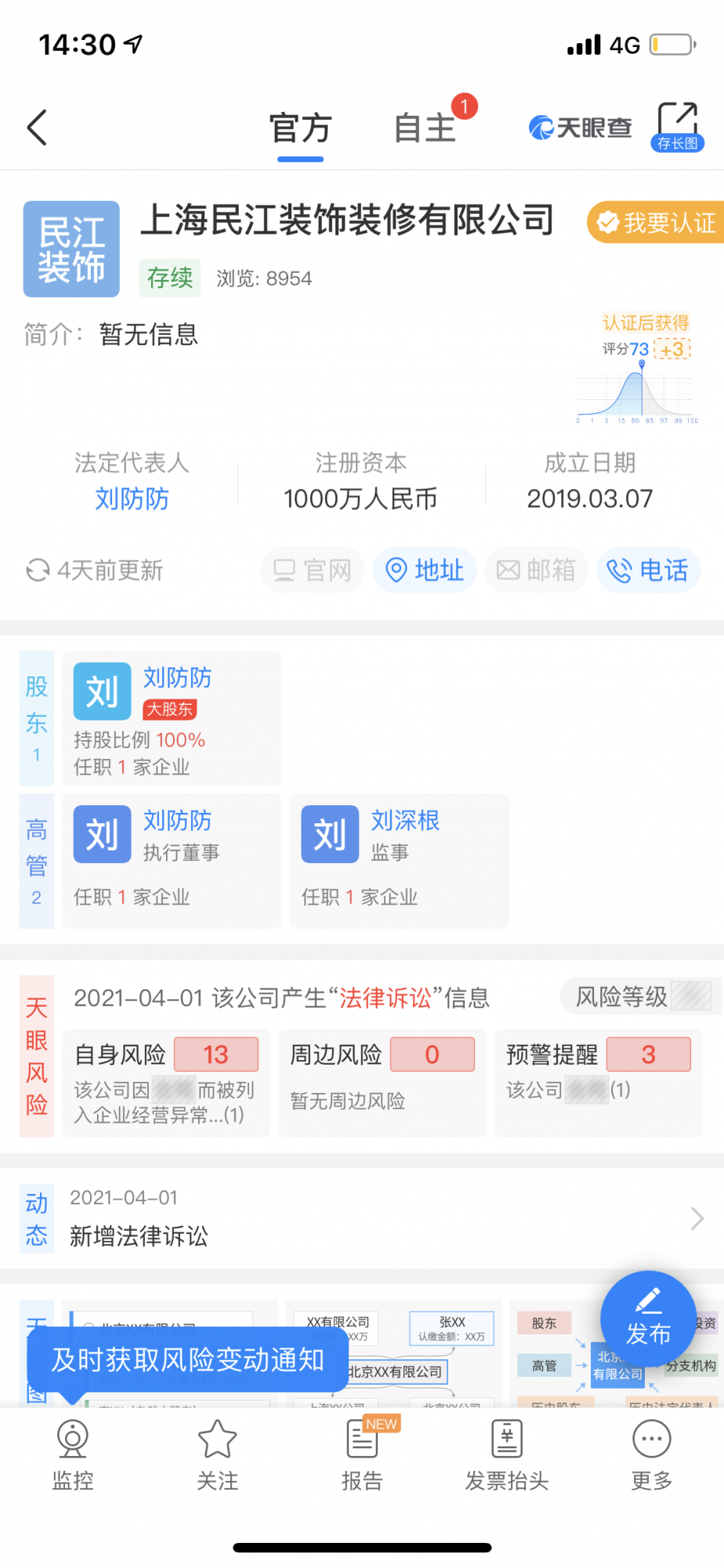Open 自身风险 card with 13 items
Image resolution: width=724 pixels, height=1568 pixels.
(x=166, y=1083)
